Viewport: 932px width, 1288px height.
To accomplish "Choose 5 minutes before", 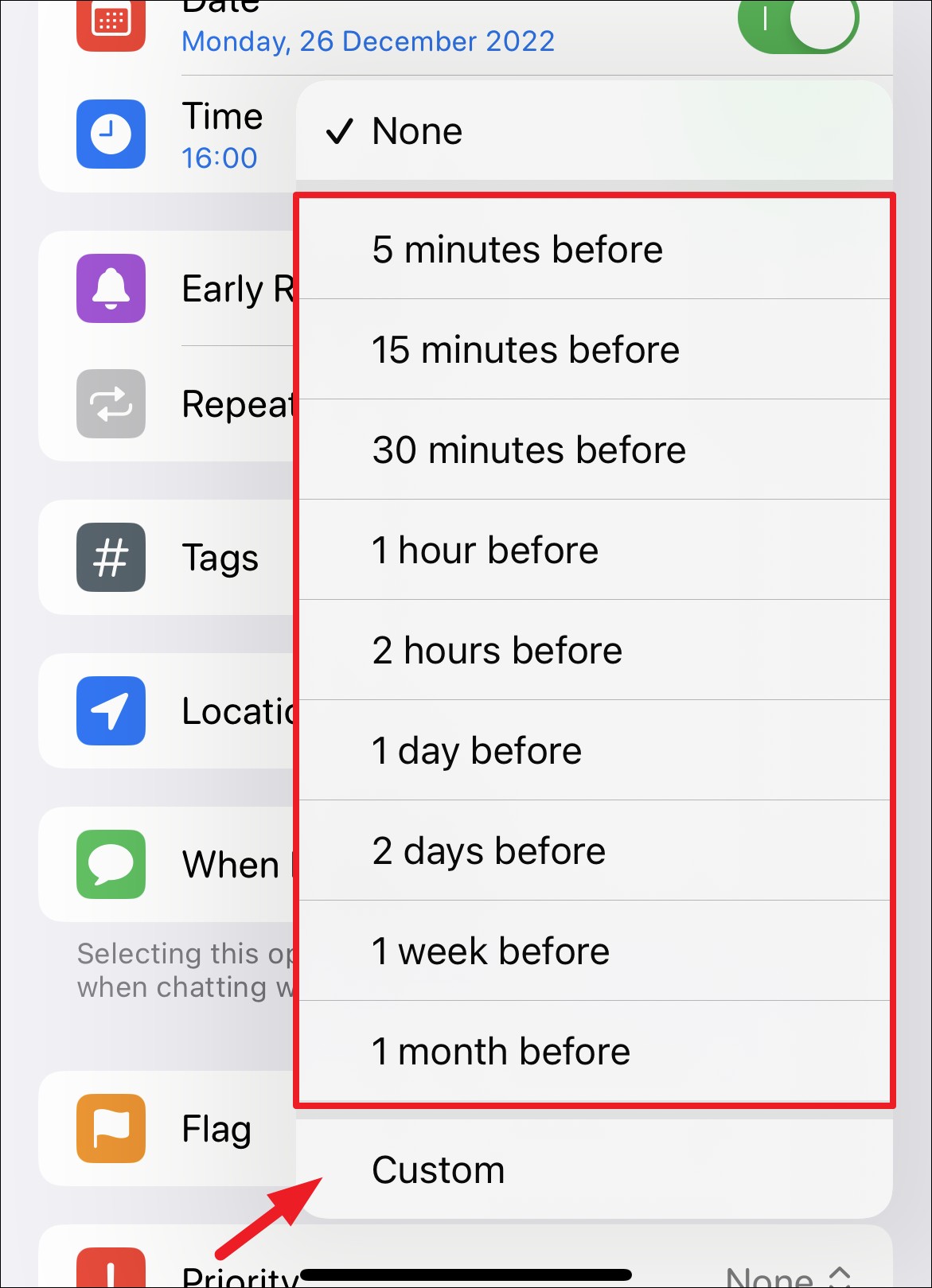I will pyautogui.click(x=593, y=250).
